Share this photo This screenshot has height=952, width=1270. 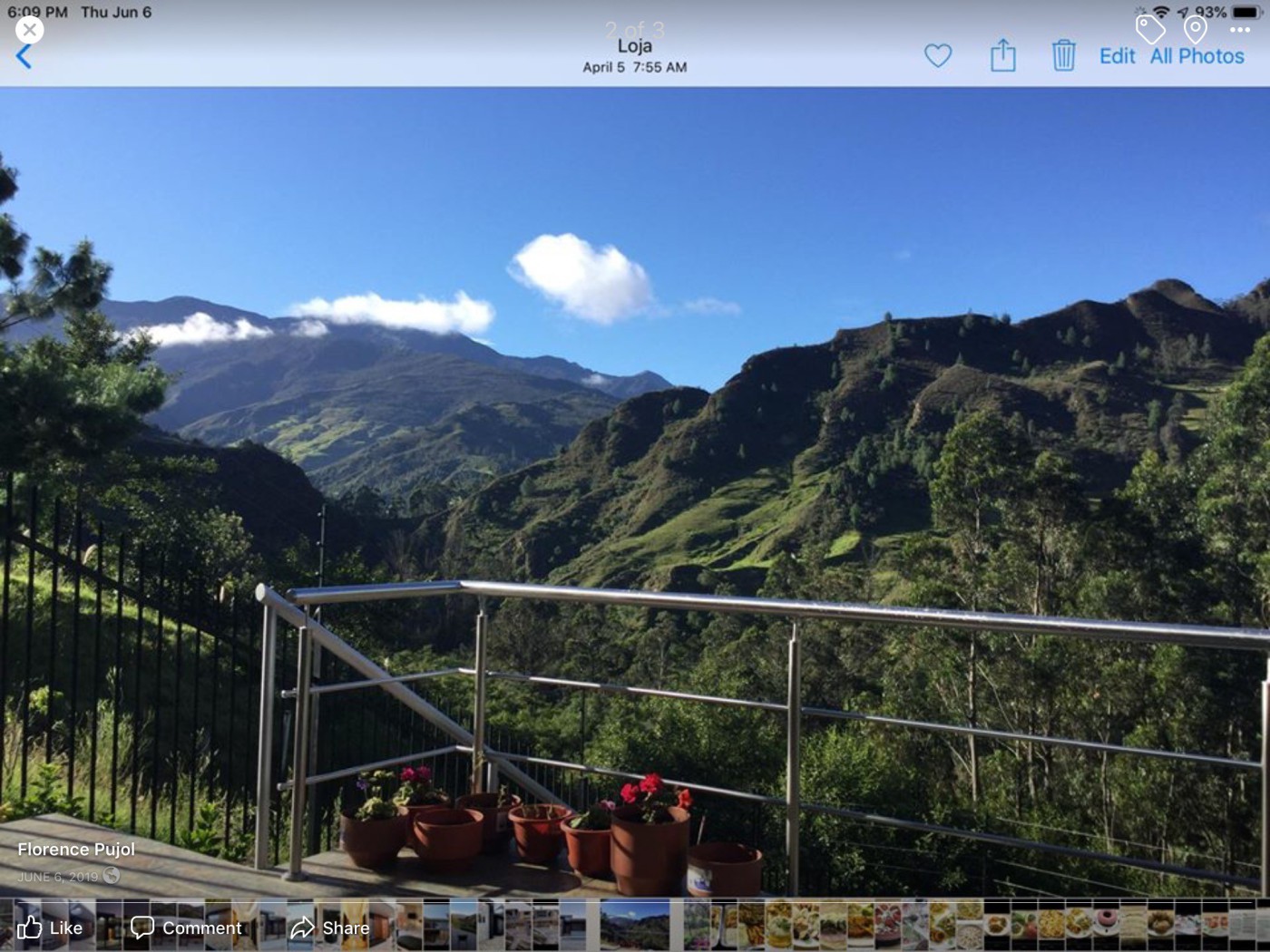[330, 928]
